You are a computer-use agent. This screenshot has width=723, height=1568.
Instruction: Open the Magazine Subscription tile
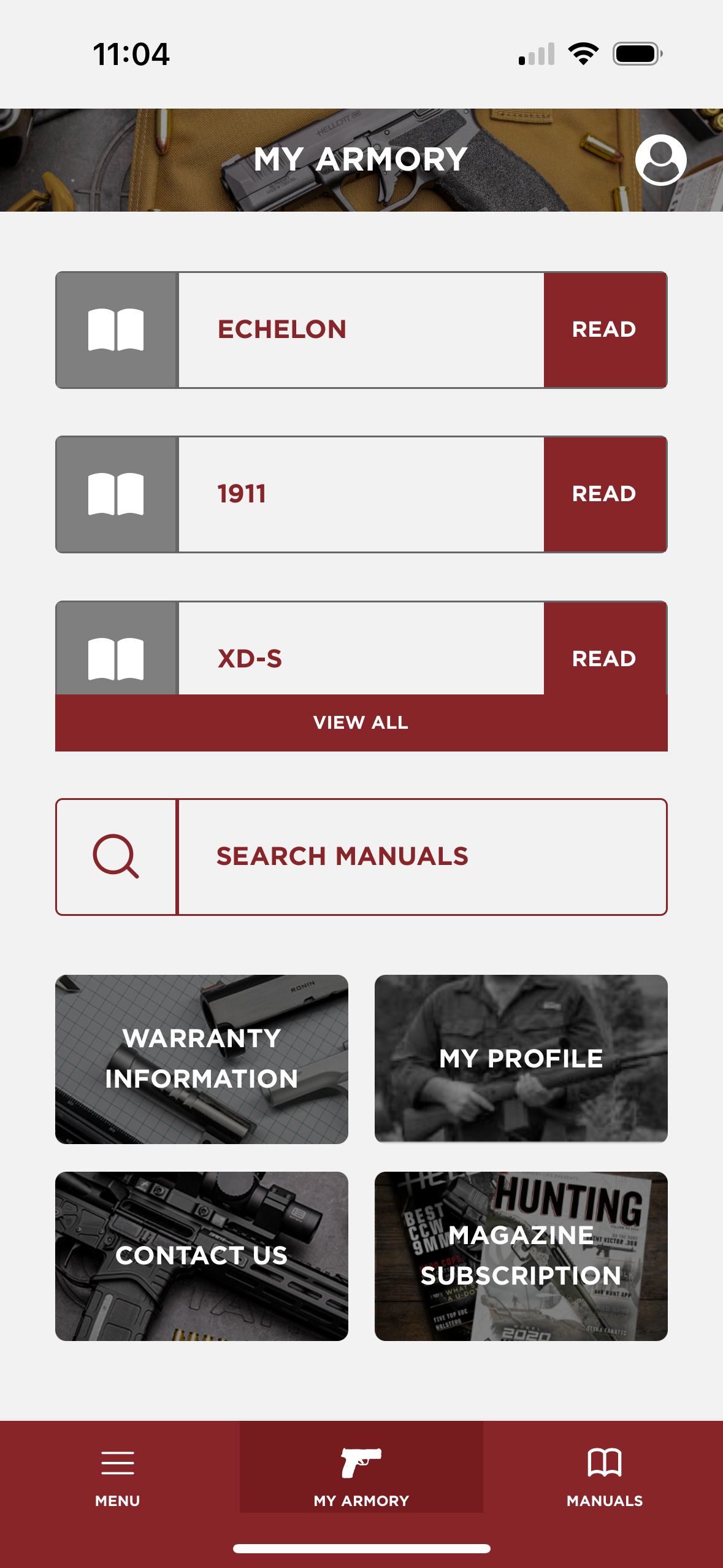pos(521,1256)
